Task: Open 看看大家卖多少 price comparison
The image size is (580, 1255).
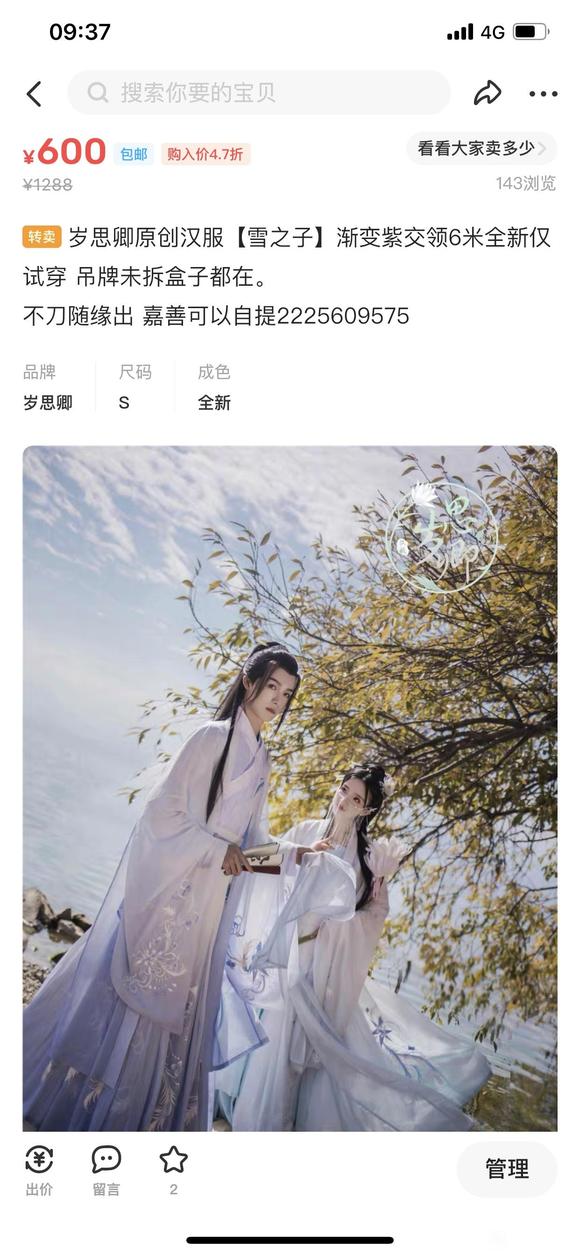Action: point(481,149)
